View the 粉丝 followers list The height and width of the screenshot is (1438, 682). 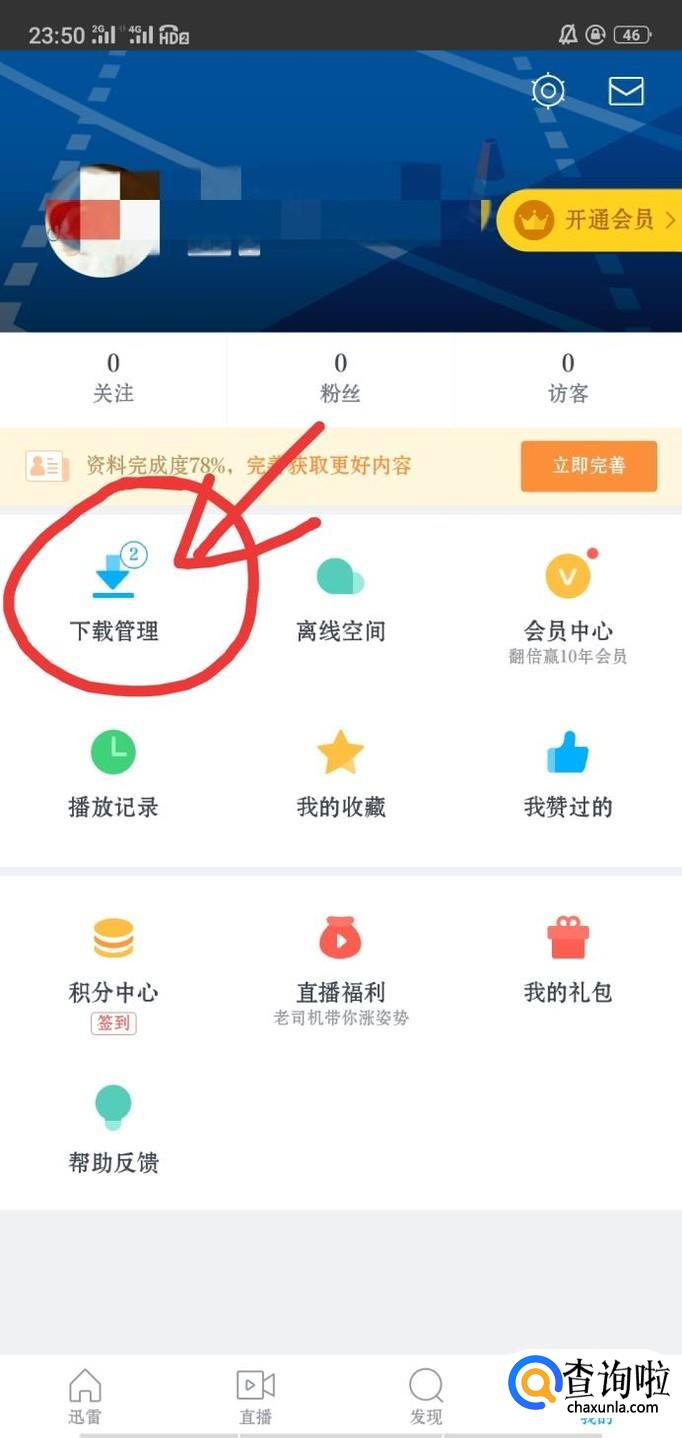coord(341,378)
